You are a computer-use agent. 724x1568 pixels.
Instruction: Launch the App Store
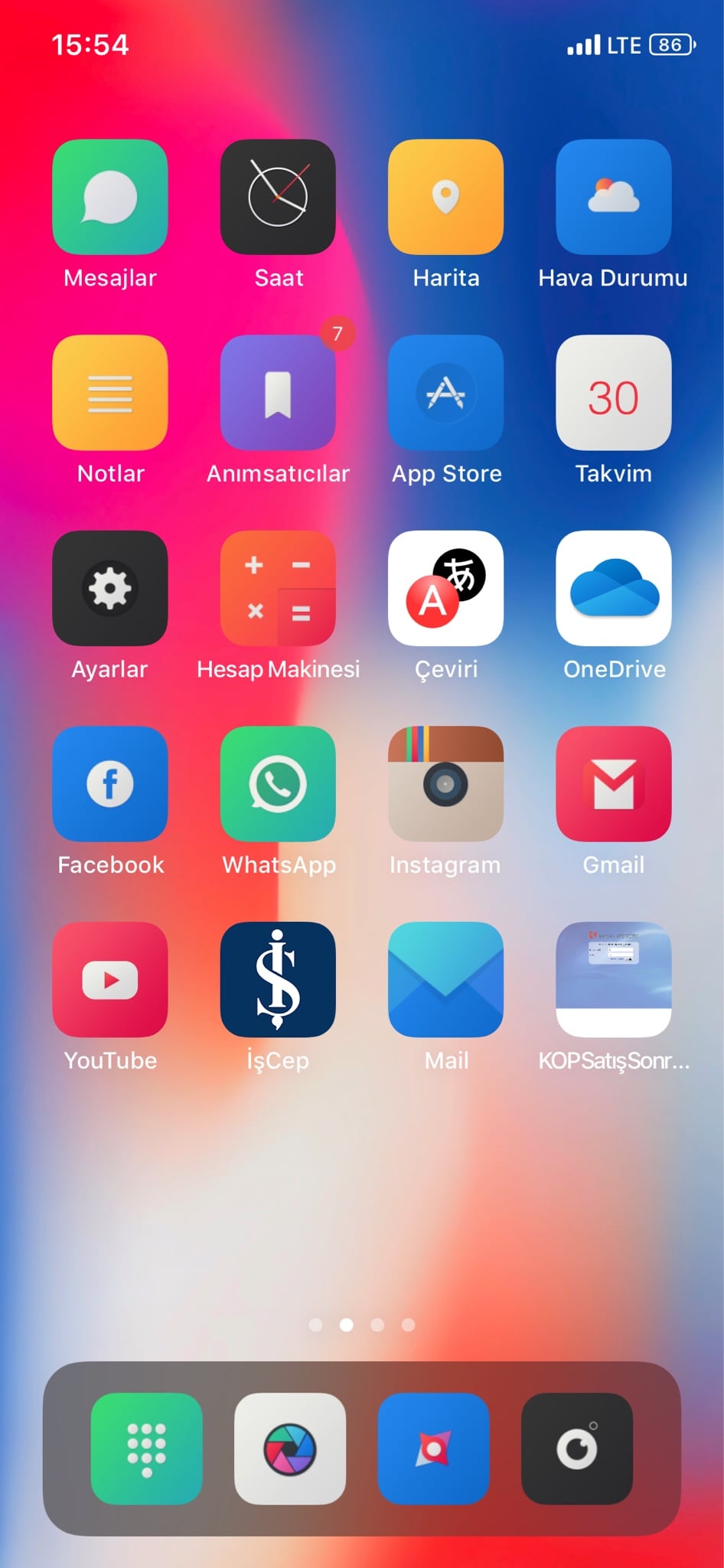(x=445, y=393)
